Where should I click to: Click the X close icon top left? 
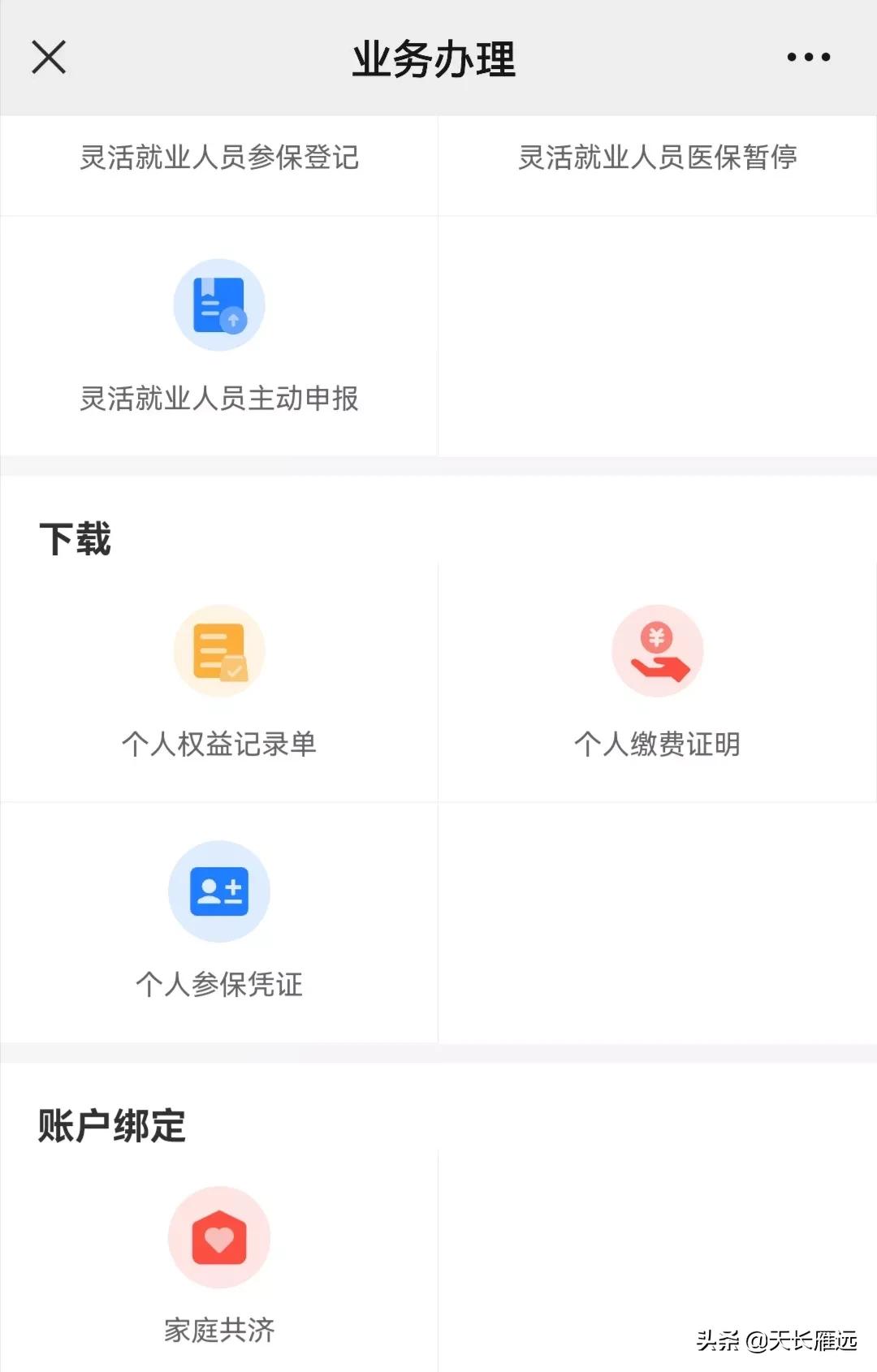47,55
